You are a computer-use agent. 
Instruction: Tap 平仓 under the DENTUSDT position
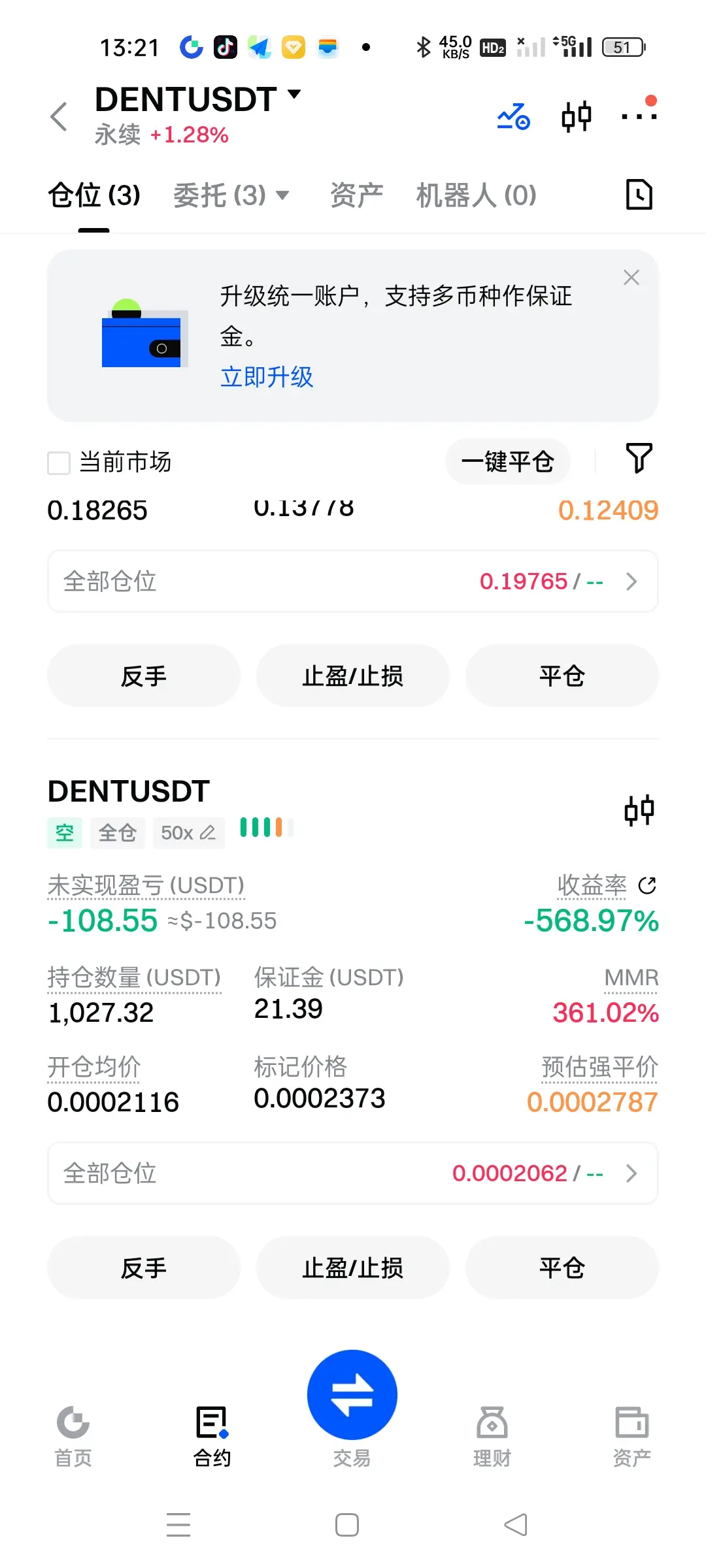coord(562,1267)
